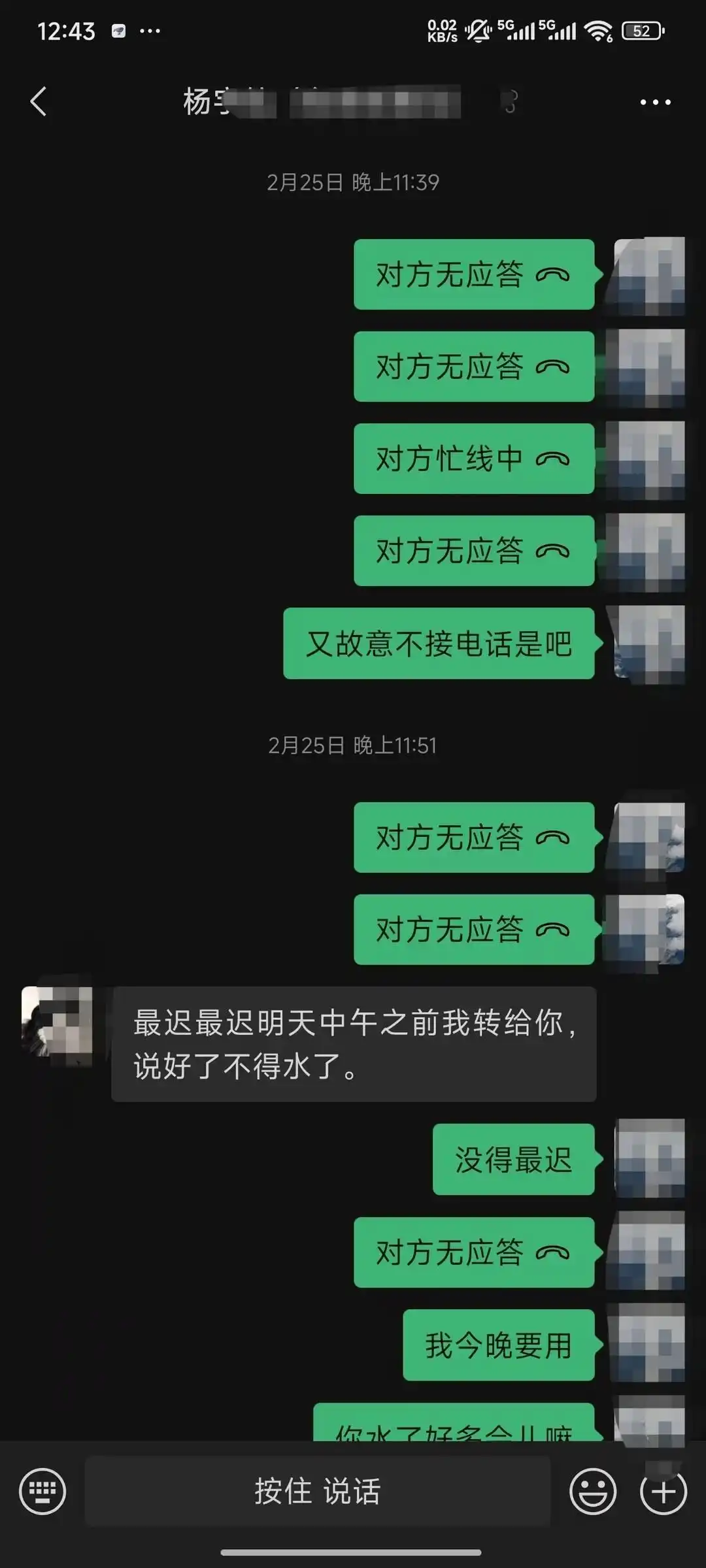Tap the timestamp 2月25日 晚上11:51
The height and width of the screenshot is (1568, 706).
pyautogui.click(x=353, y=745)
